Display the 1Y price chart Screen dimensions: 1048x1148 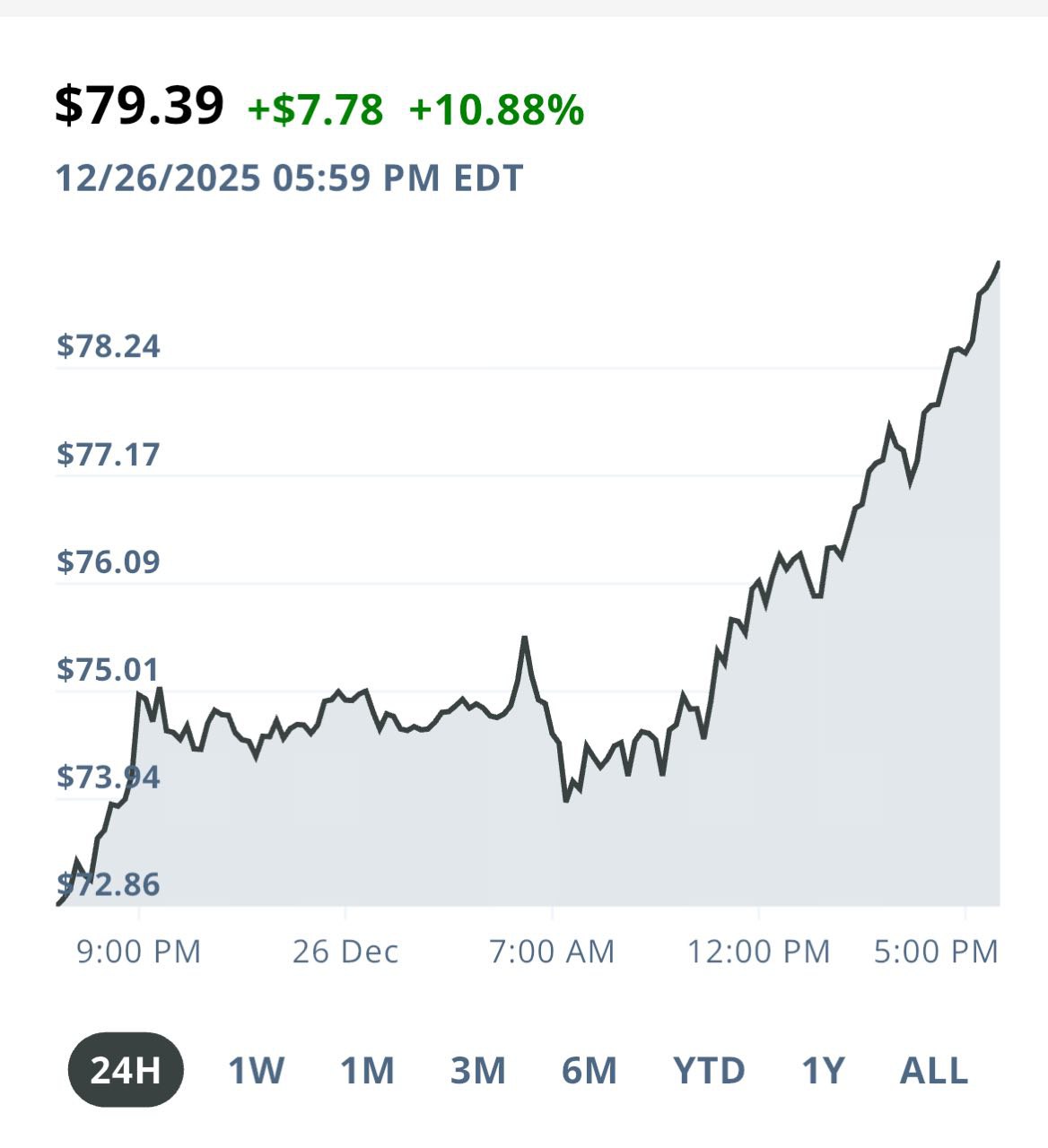(823, 1070)
